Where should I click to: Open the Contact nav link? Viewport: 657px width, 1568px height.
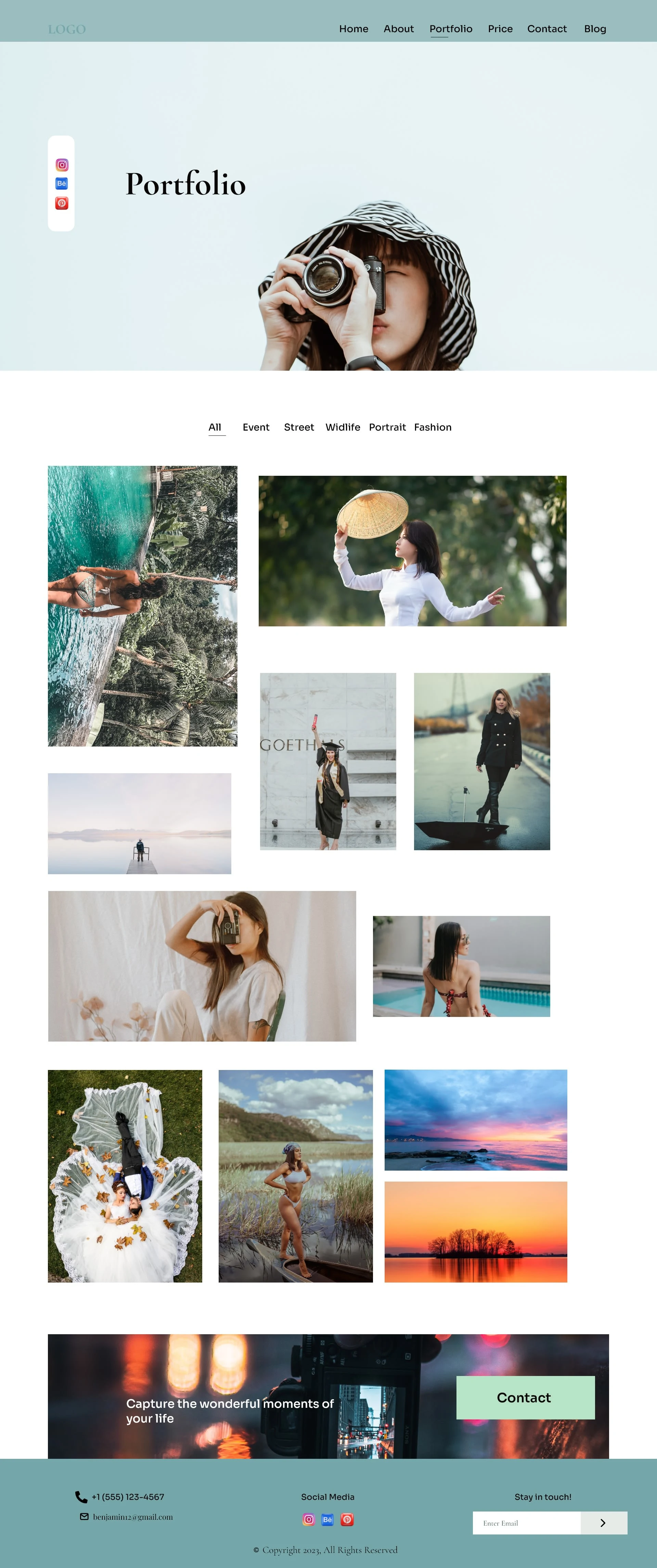point(546,29)
